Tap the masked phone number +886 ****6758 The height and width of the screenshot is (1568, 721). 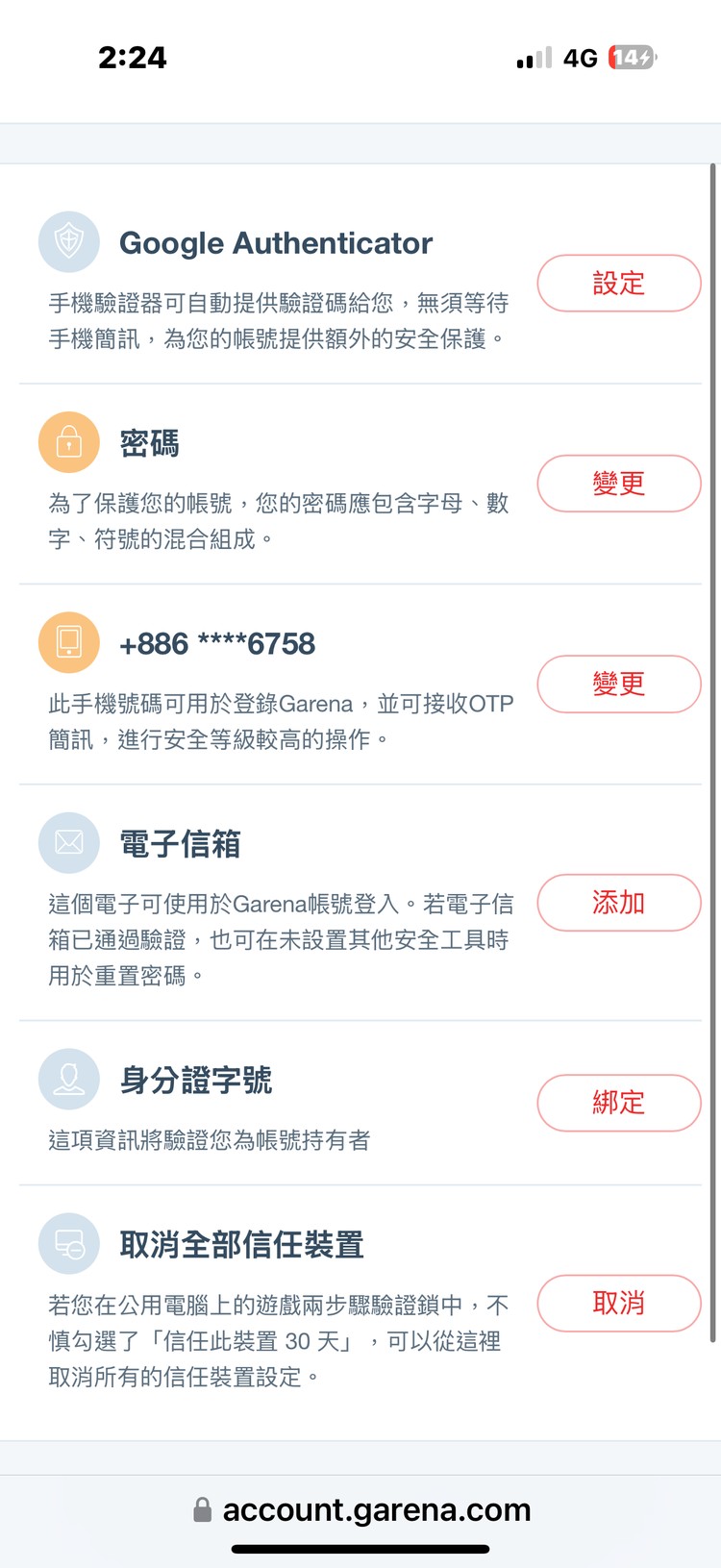click(x=216, y=643)
